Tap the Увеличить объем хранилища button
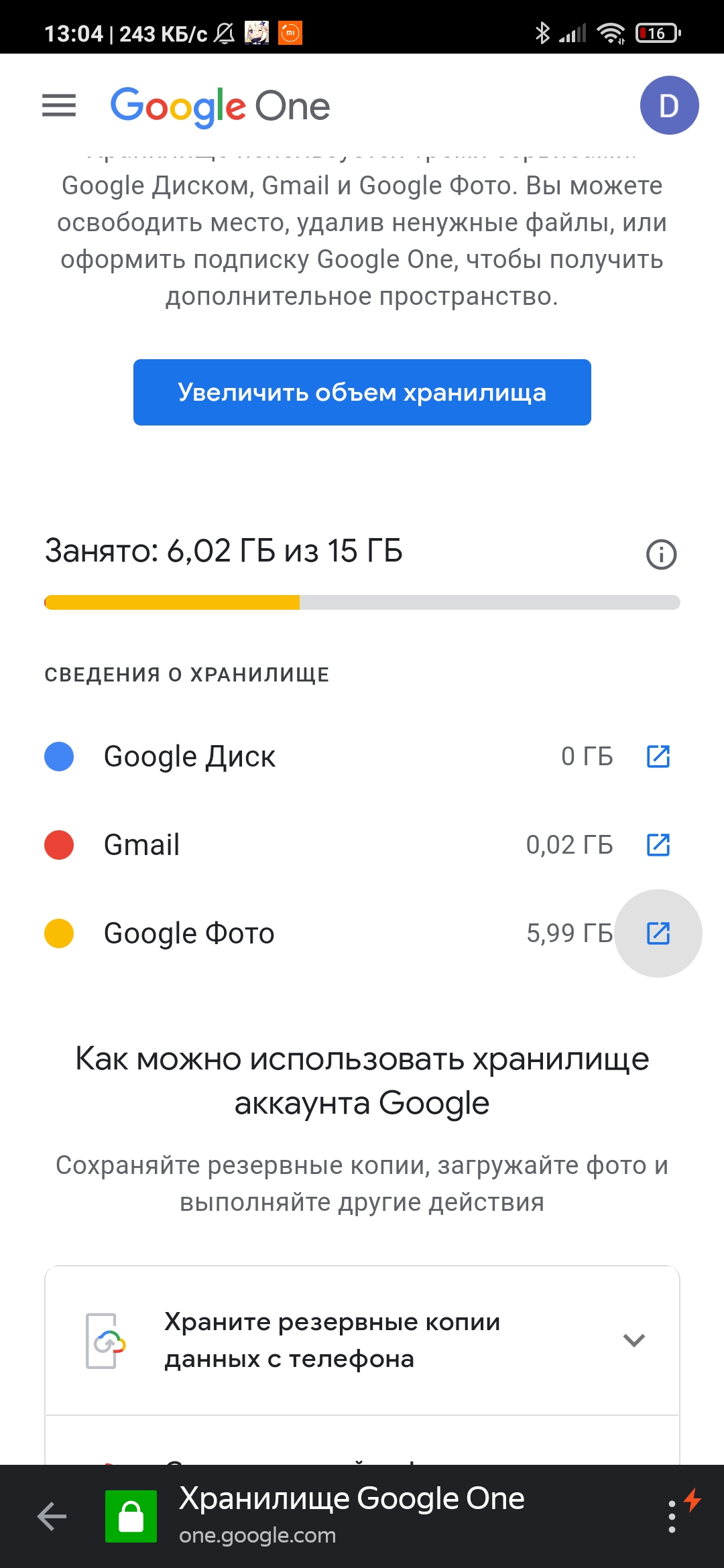 tap(362, 392)
